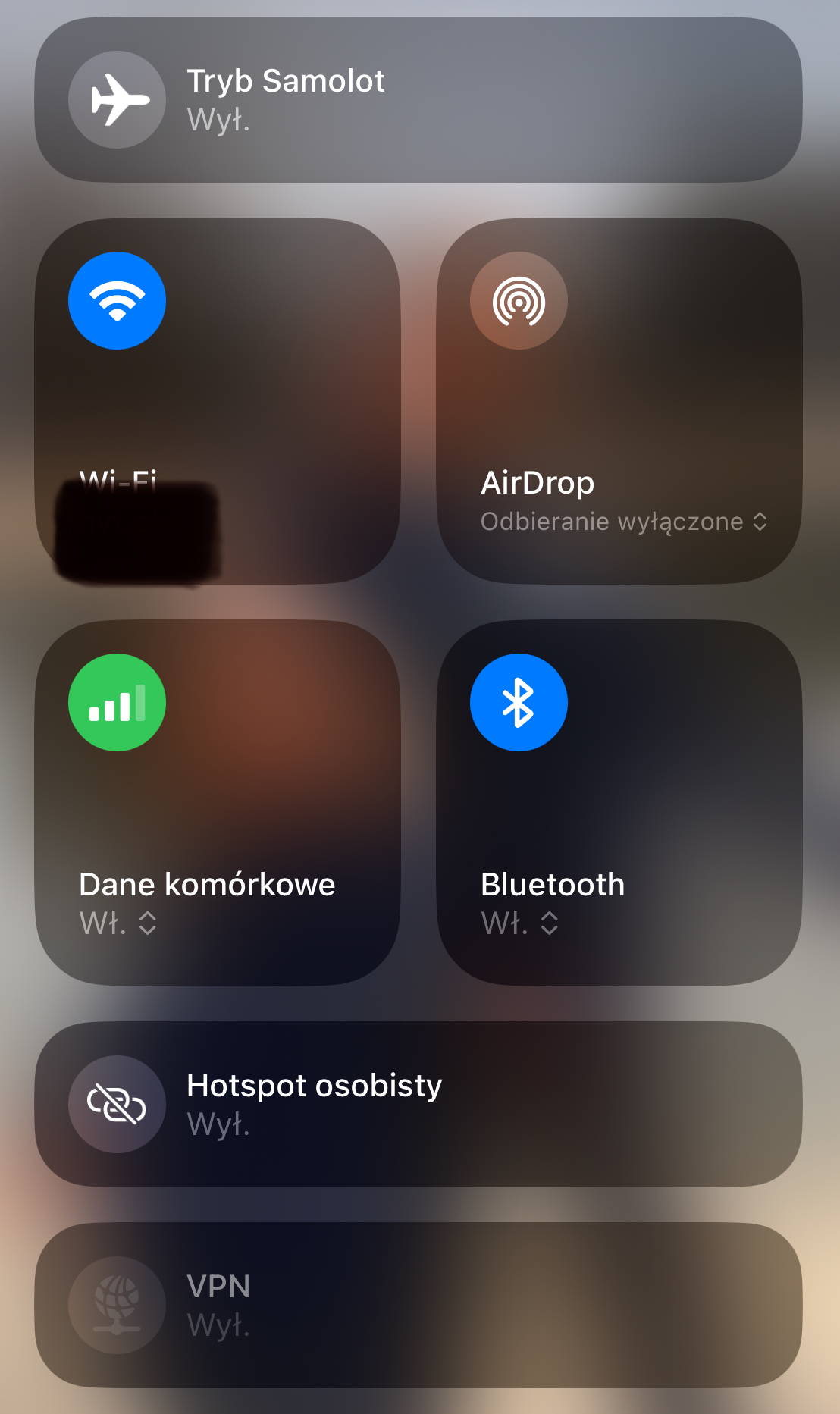Disable Dane komórkowe cellular data

[x=117, y=703]
